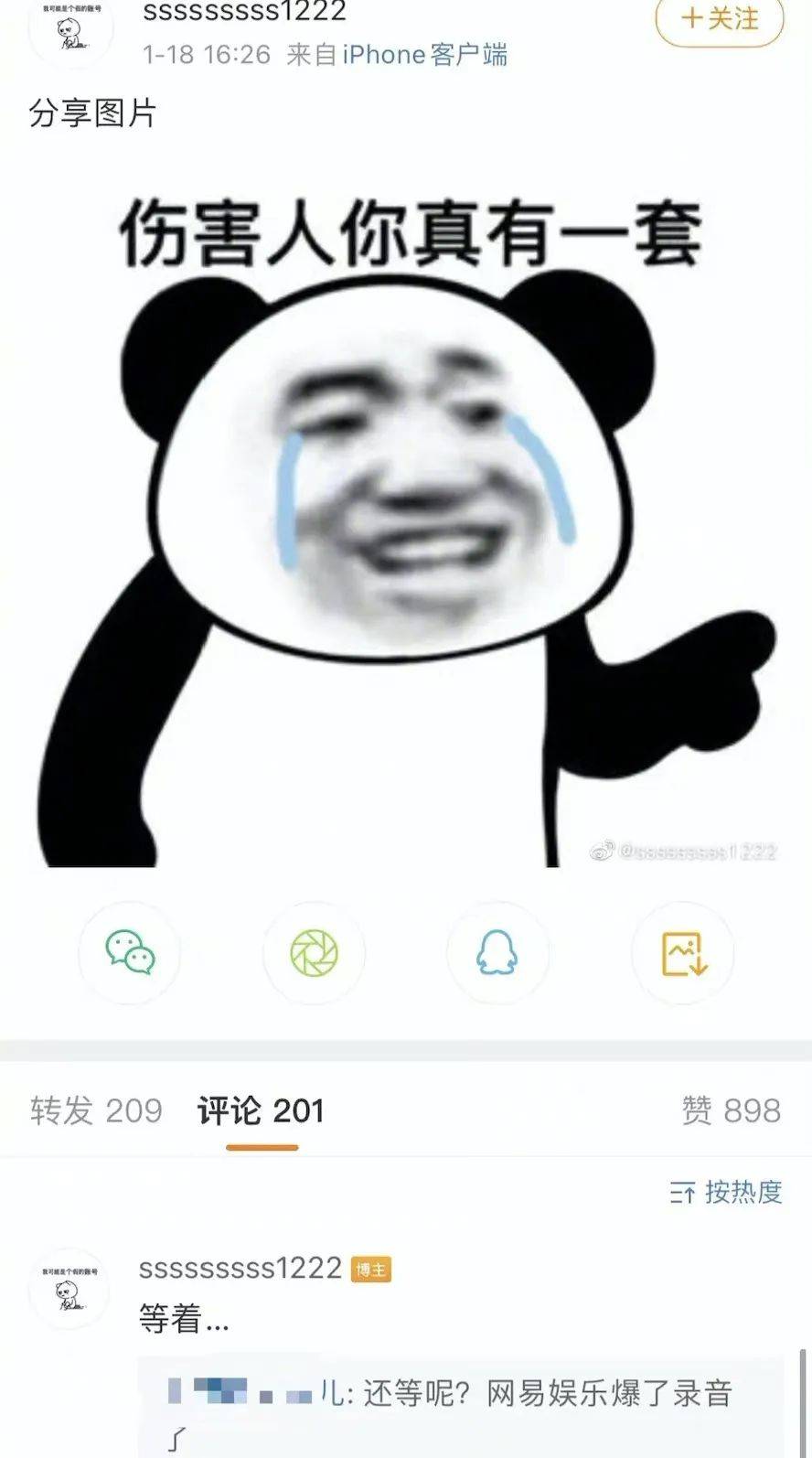Follow user with the 关注 button
Viewport: 812px width, 1458px height.
tap(721, 18)
